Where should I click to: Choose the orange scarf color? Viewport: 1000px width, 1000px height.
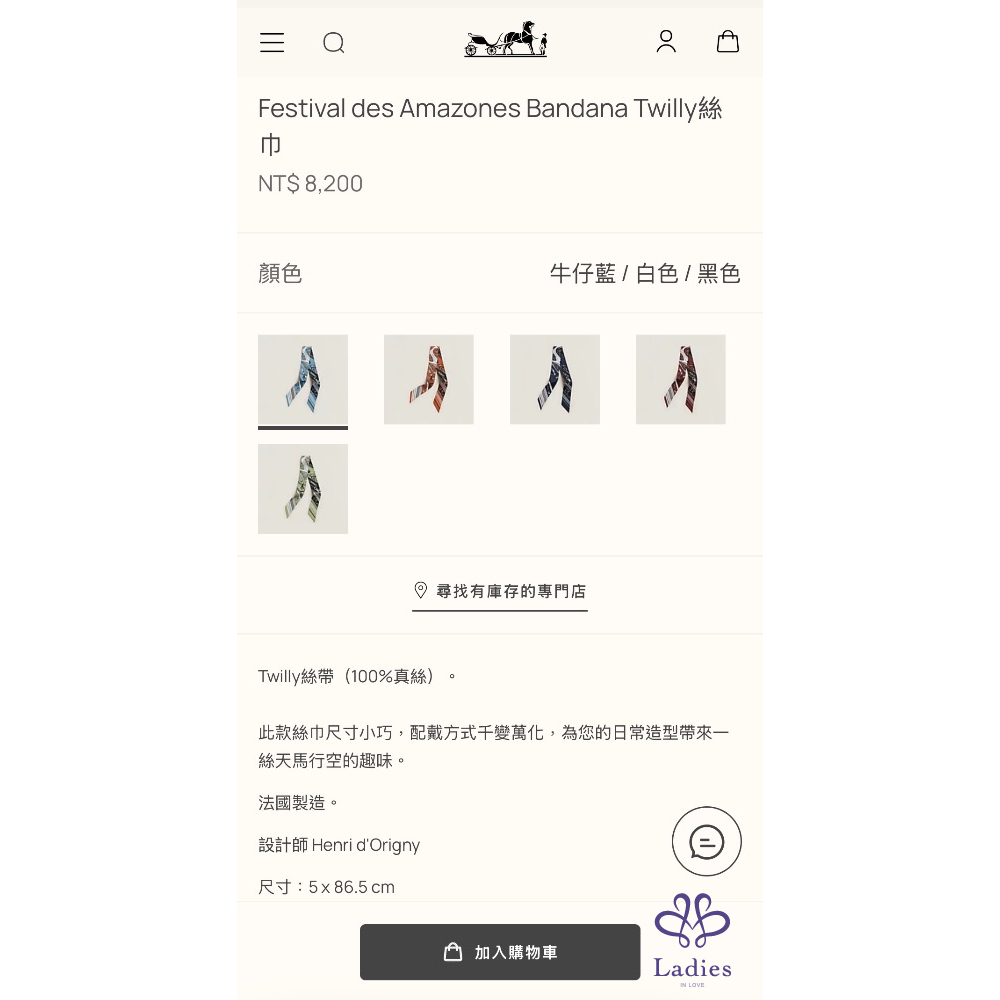(x=429, y=379)
